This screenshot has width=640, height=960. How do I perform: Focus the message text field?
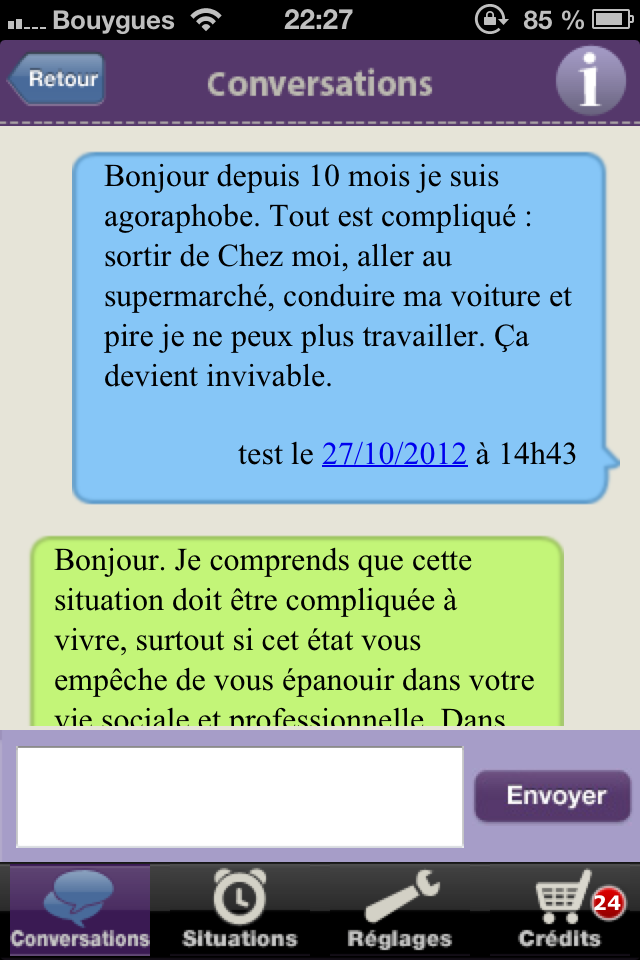click(x=240, y=796)
